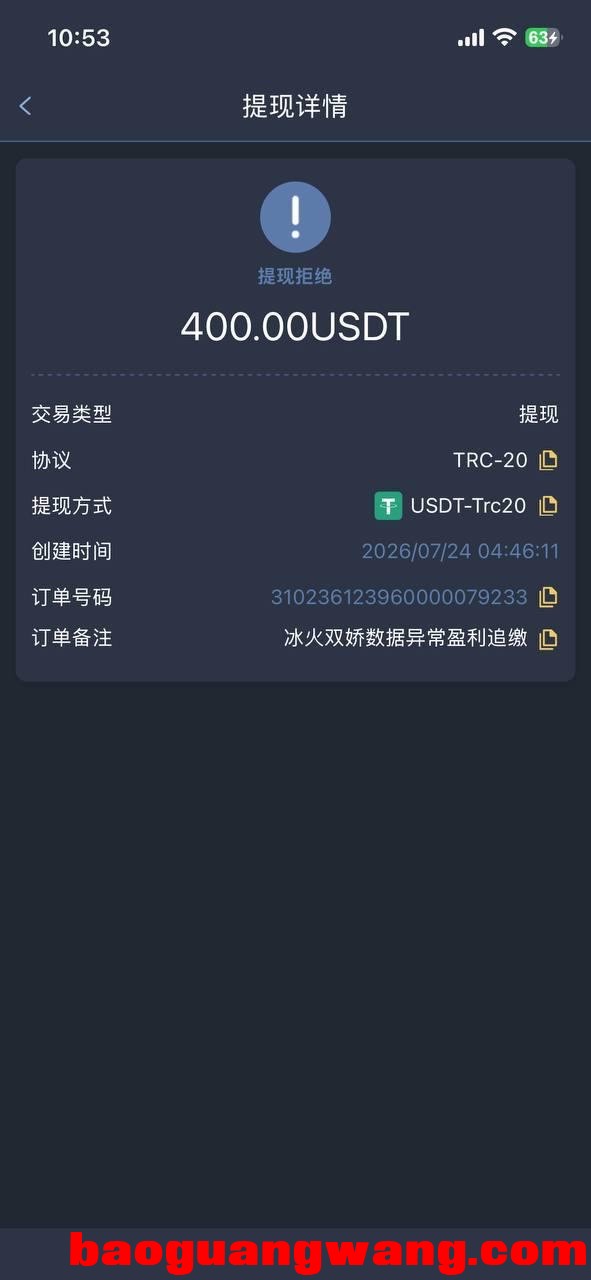Screen dimensions: 591x1280
Task: Go back from the 提现详情 page
Action: click(25, 106)
